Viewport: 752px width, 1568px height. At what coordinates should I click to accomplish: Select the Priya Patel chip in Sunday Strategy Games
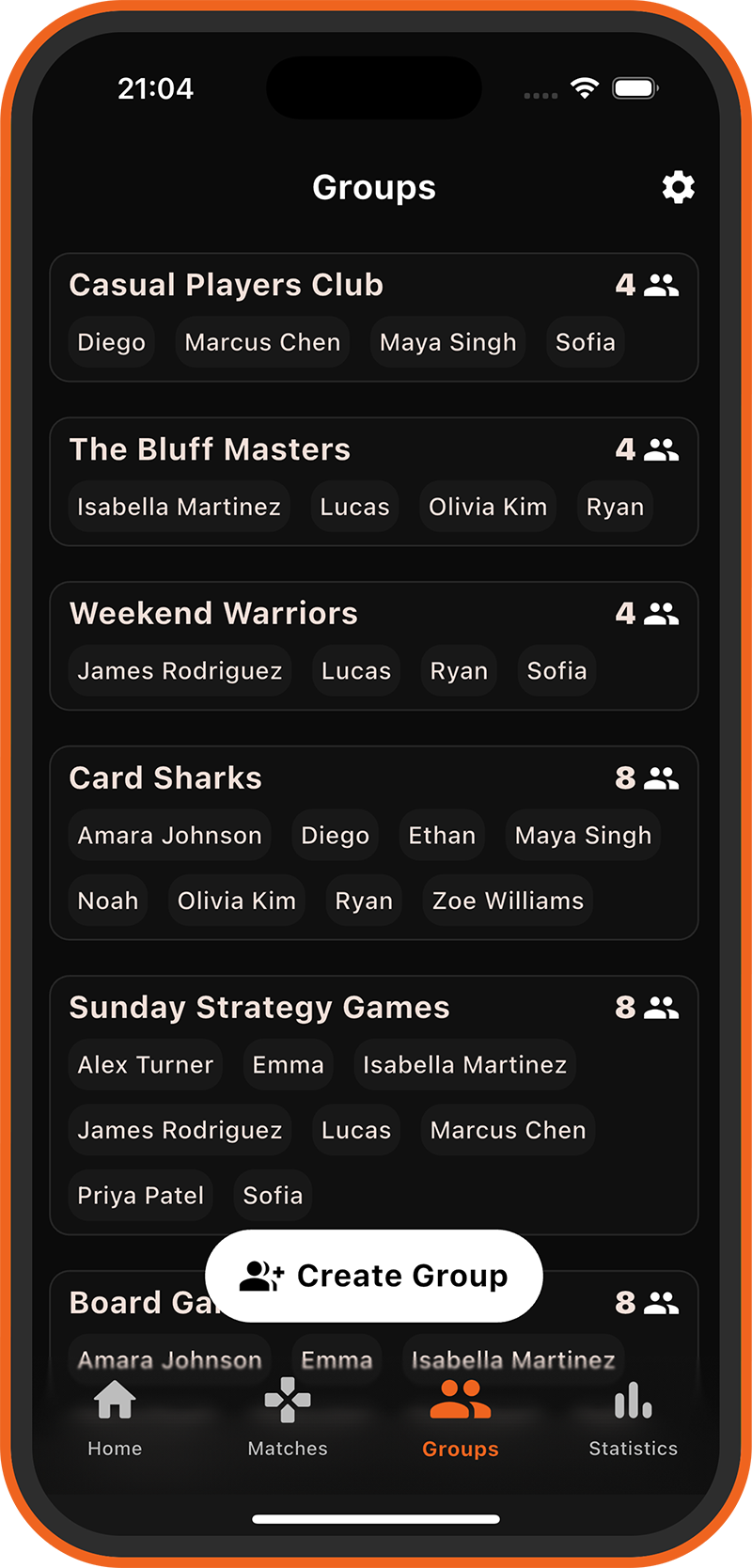(140, 1195)
